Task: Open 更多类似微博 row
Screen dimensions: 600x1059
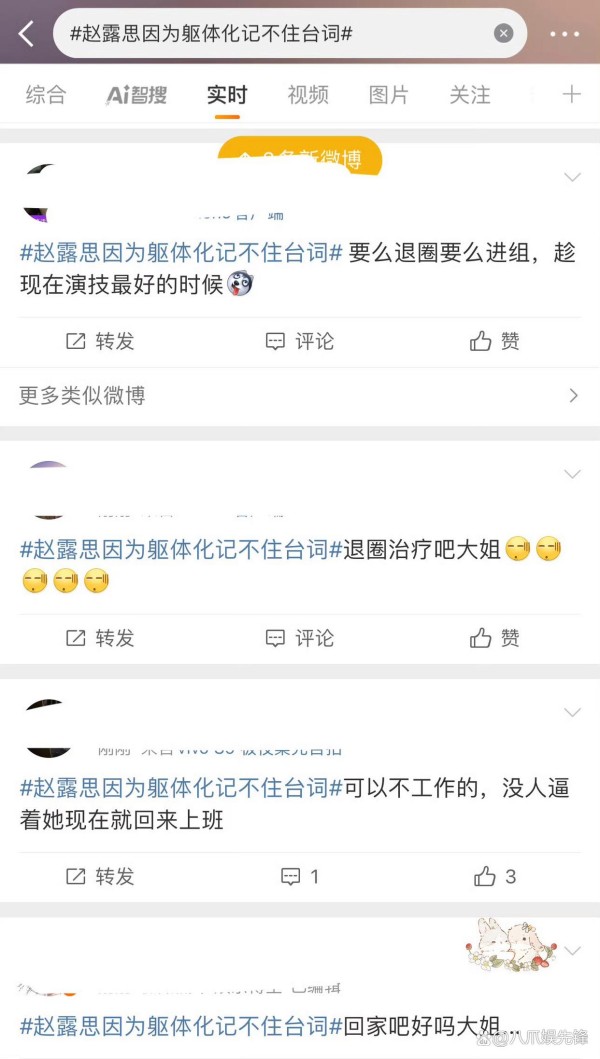Action: point(299,396)
